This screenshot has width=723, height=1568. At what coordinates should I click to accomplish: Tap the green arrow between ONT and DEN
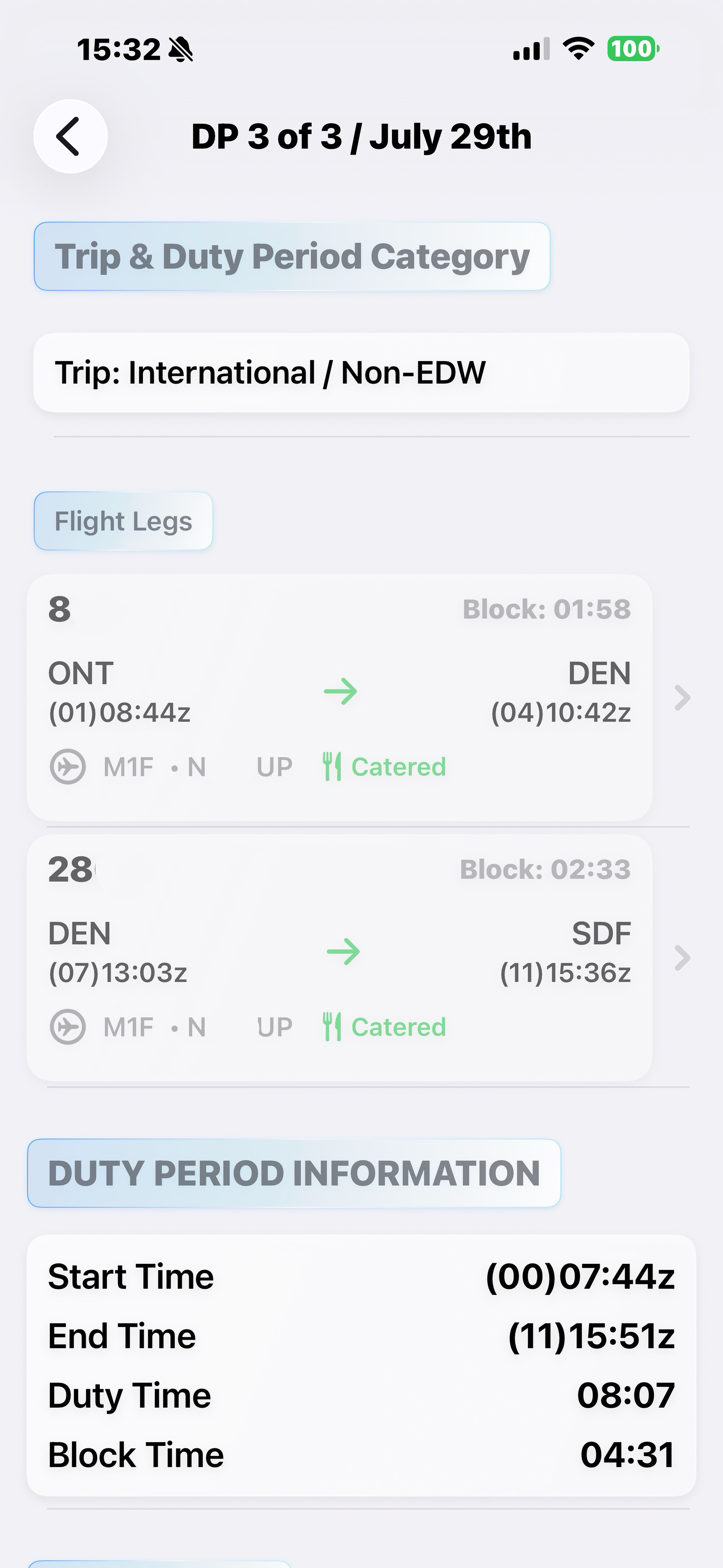(342, 691)
